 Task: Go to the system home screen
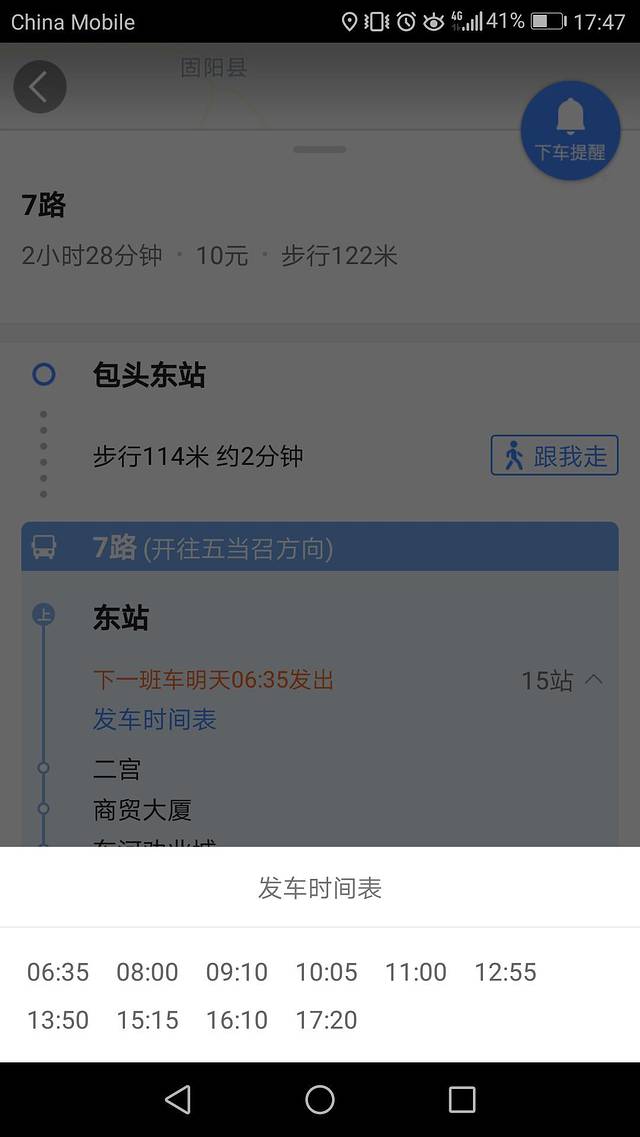pos(320,1100)
